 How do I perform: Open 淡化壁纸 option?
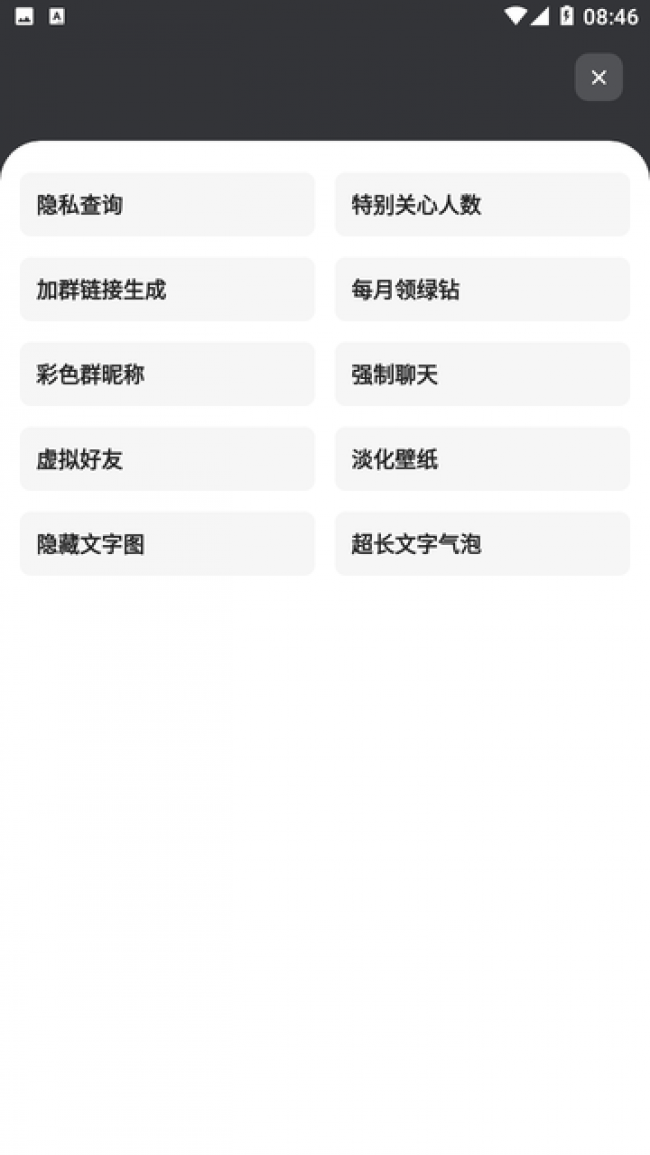pos(482,460)
